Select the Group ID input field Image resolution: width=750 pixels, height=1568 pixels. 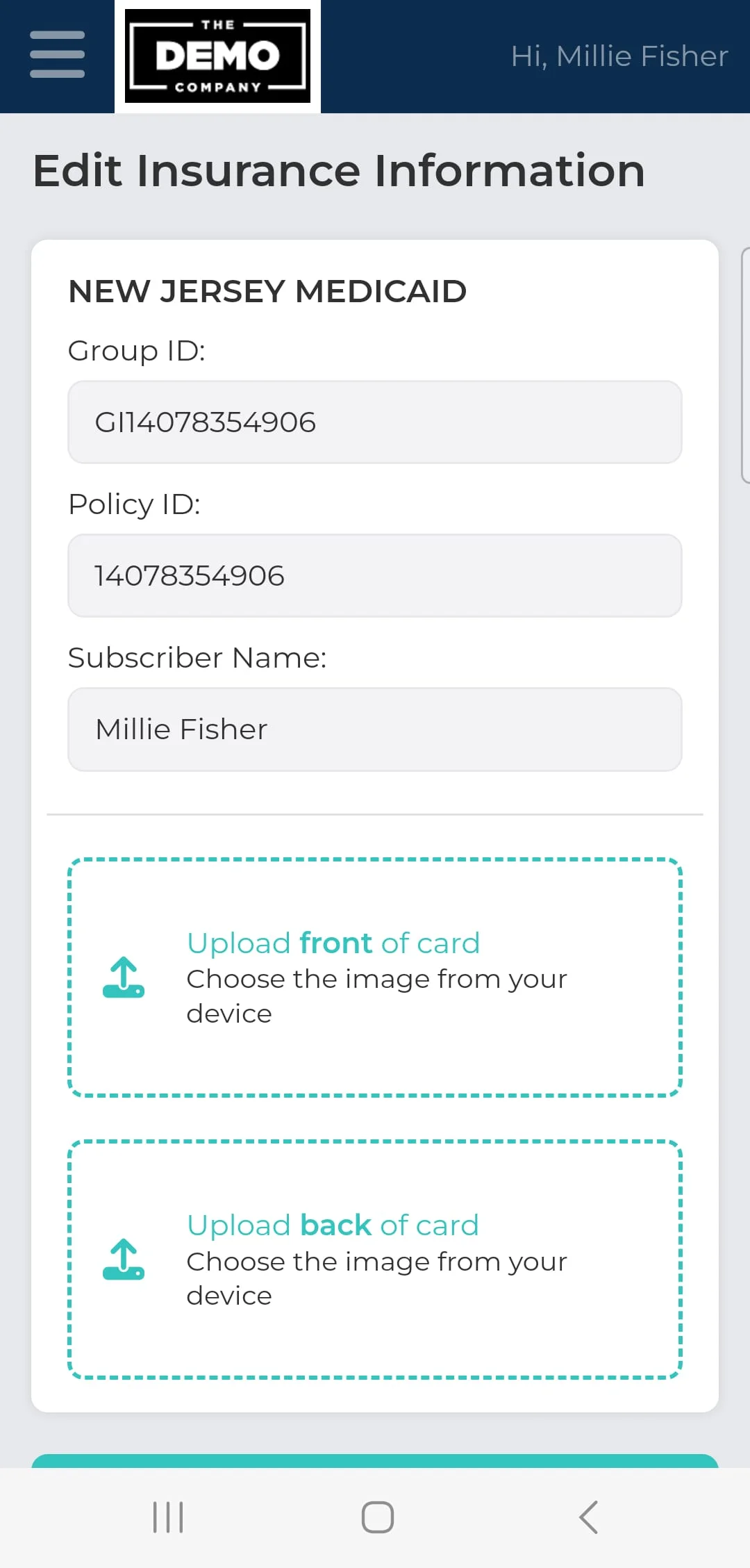[x=375, y=422]
